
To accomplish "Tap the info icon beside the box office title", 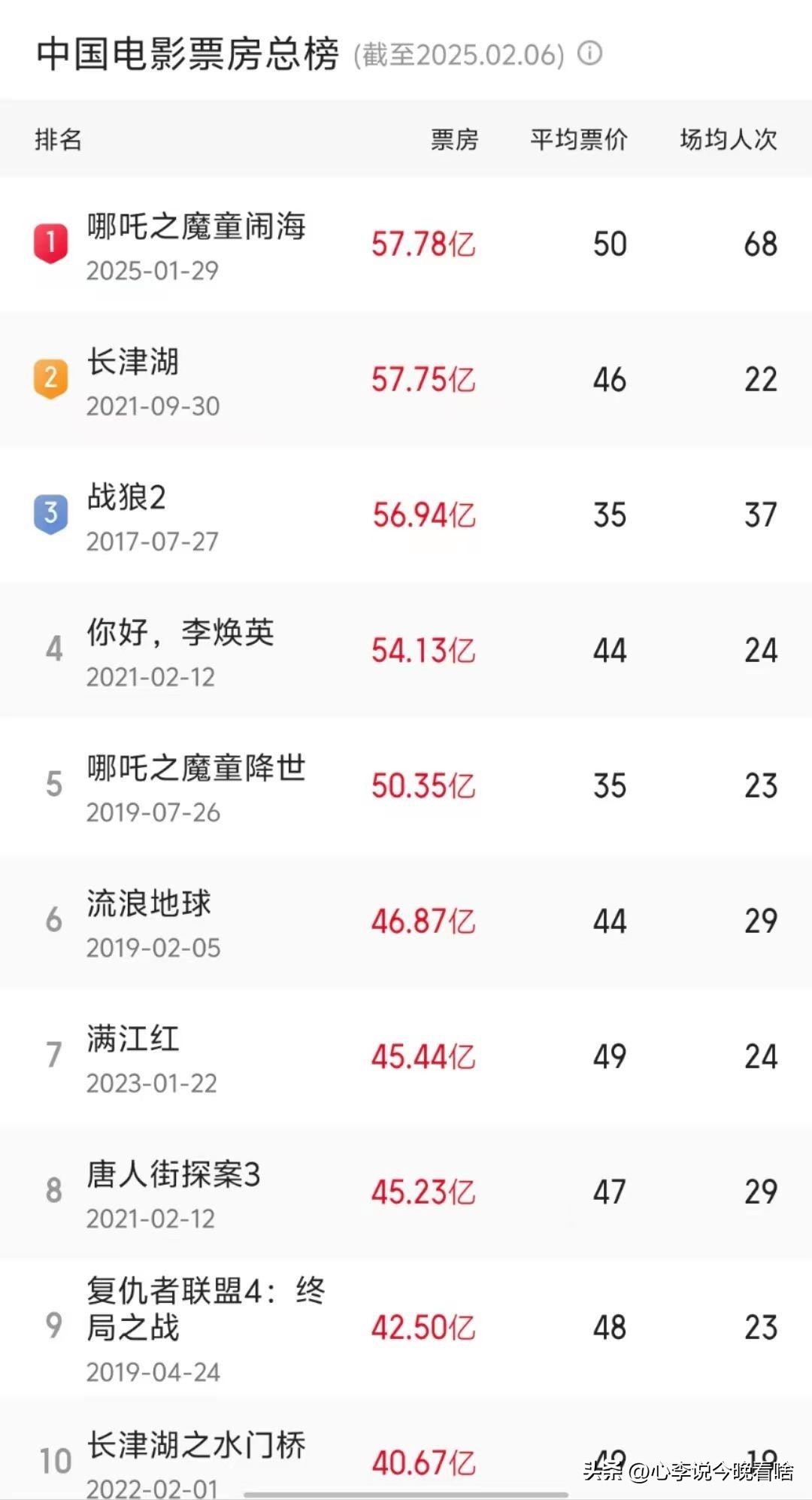I will click(590, 53).
